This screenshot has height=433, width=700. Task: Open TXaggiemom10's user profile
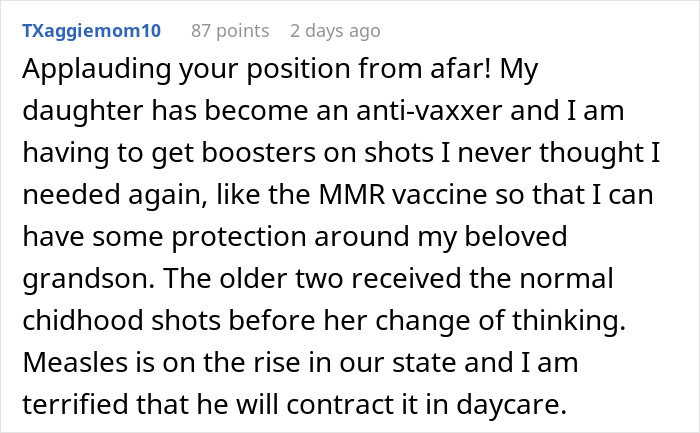click(91, 31)
